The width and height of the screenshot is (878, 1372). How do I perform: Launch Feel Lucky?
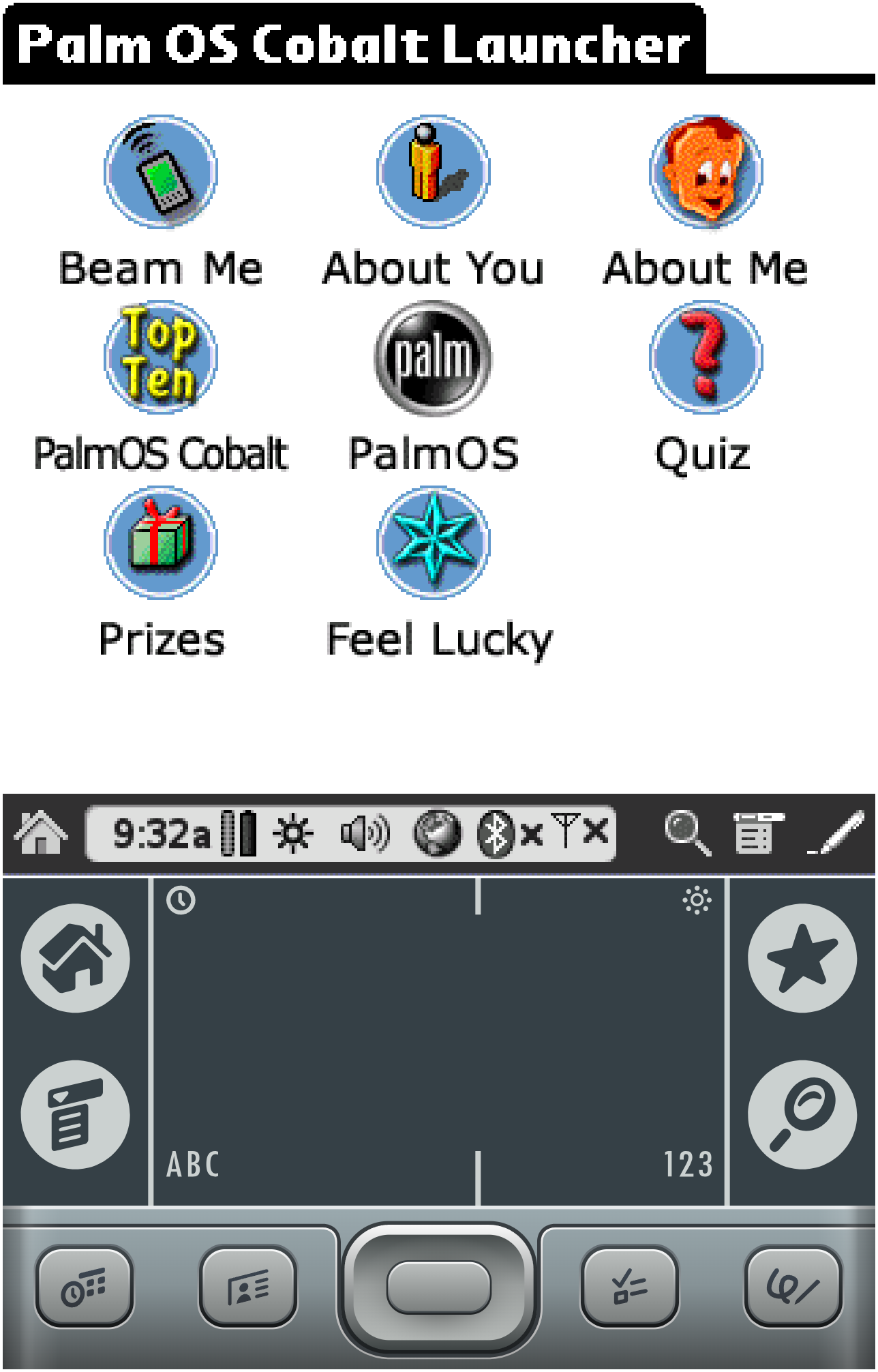pos(434,543)
